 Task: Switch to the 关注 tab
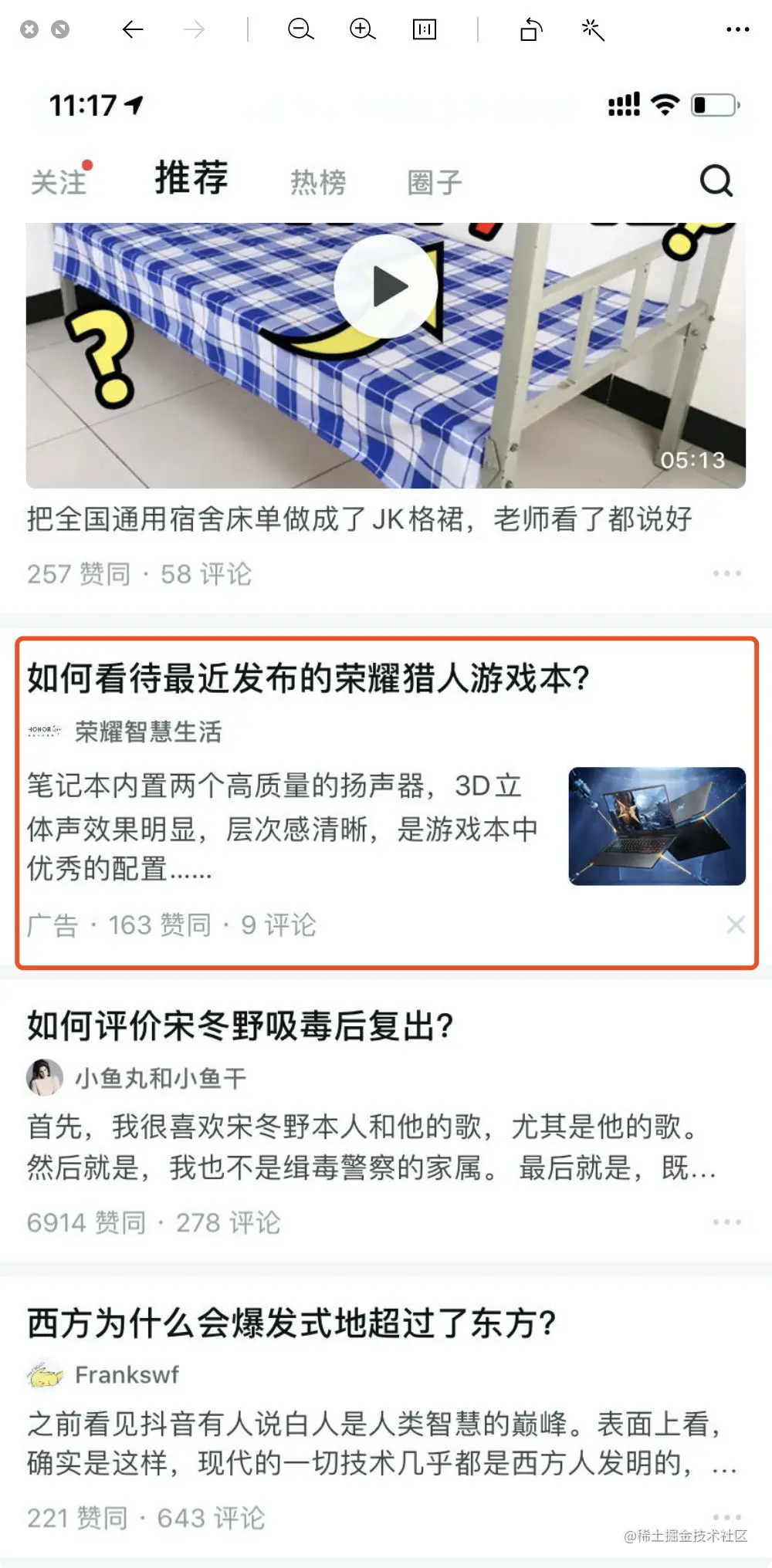coord(59,183)
